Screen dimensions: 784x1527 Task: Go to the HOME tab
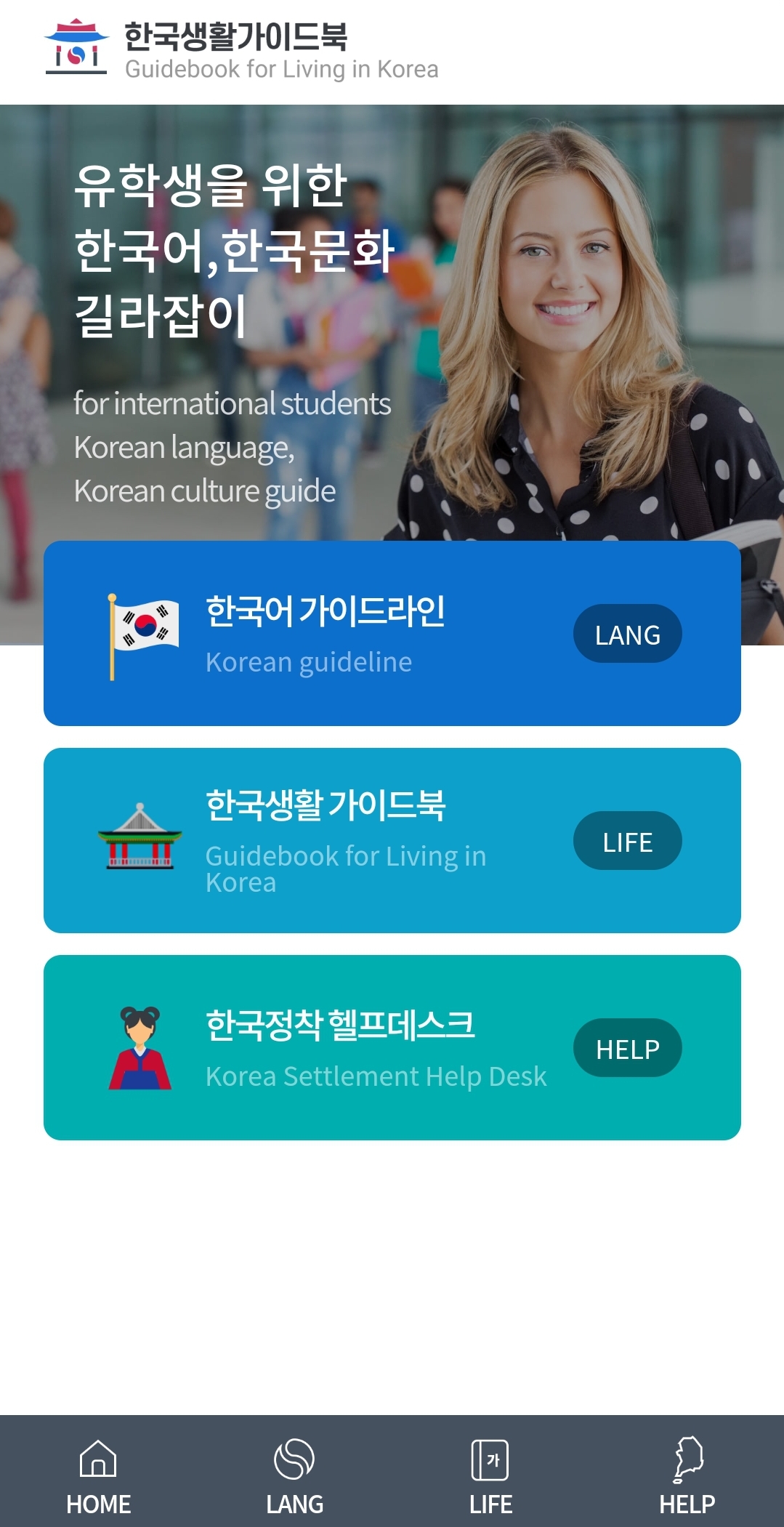coord(98,1475)
